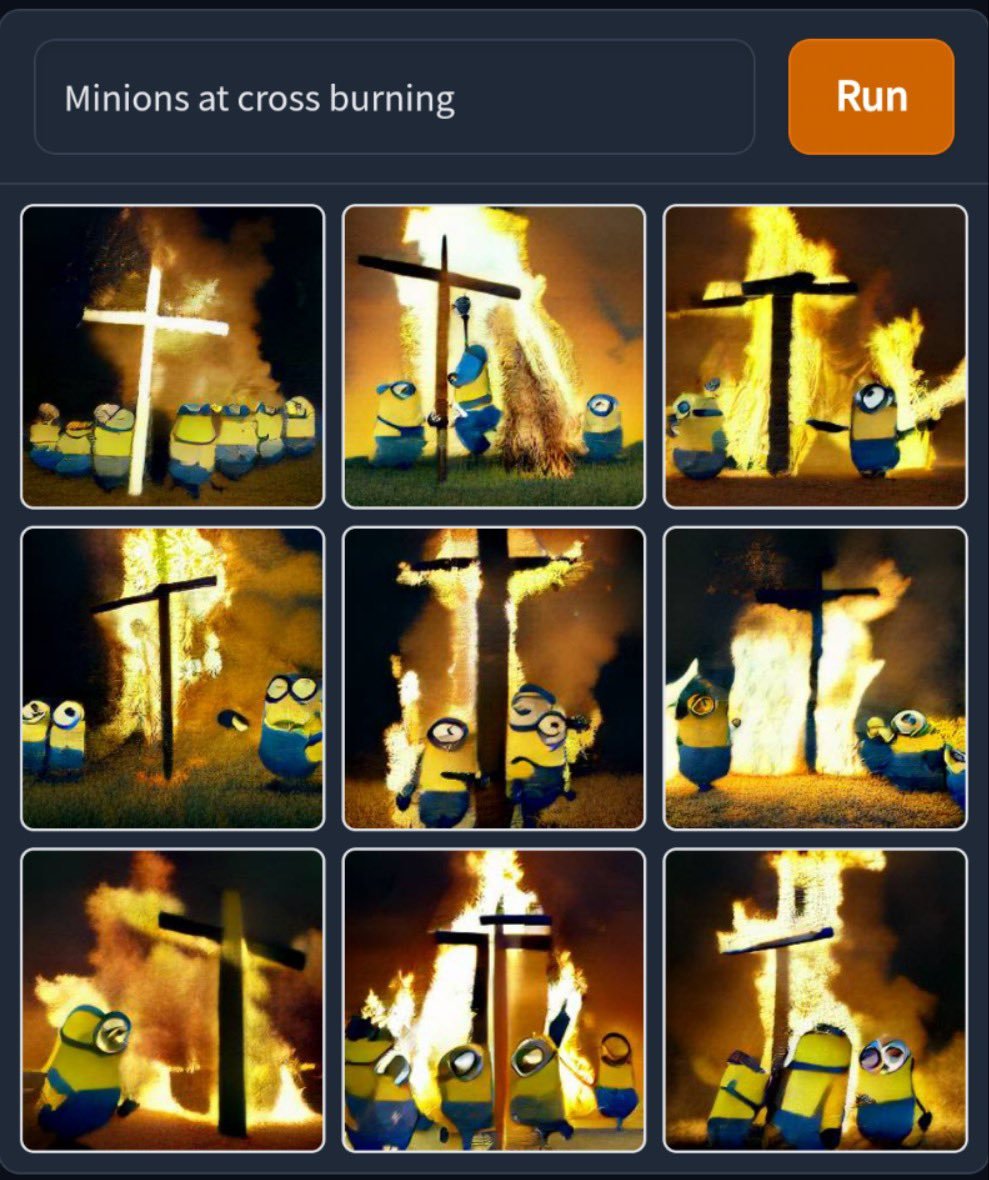Open the result showing a figure climbing the pole

click(494, 356)
